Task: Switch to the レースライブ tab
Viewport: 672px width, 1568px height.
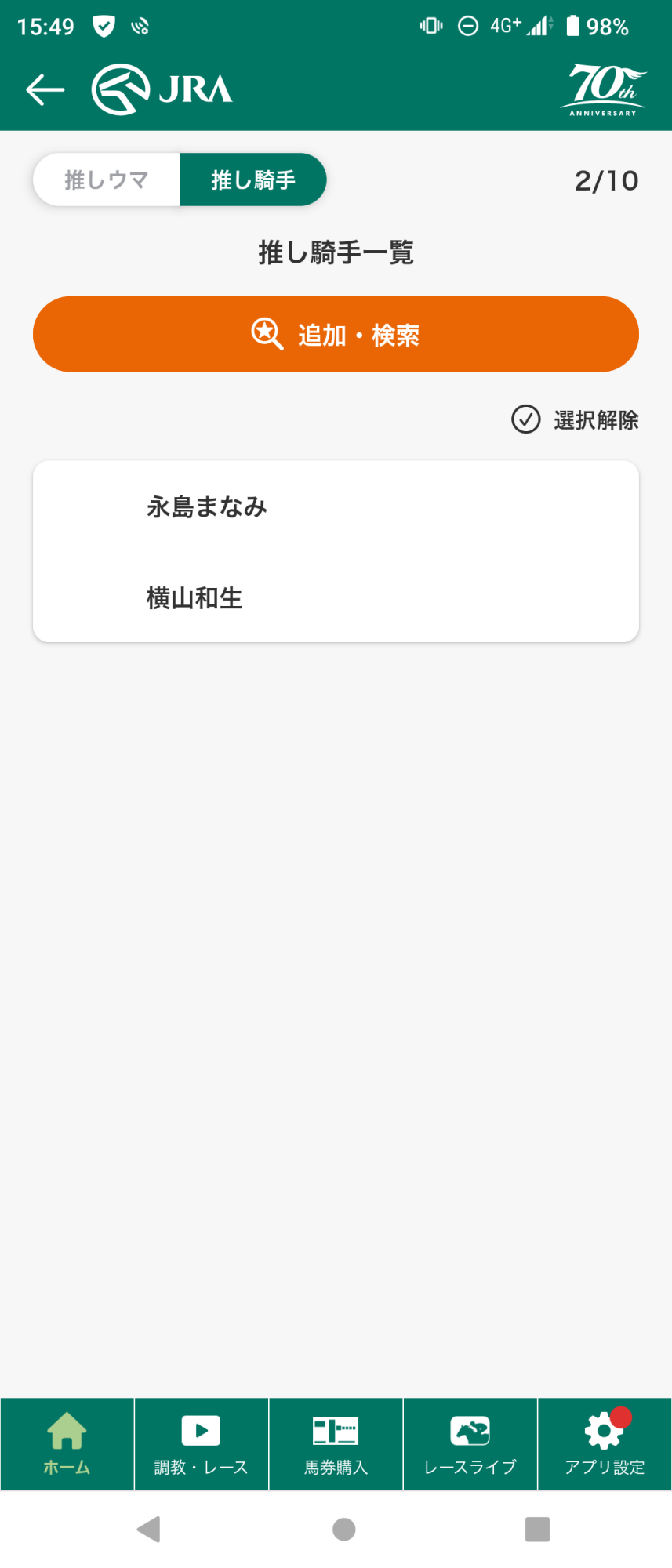Action: click(470, 1444)
